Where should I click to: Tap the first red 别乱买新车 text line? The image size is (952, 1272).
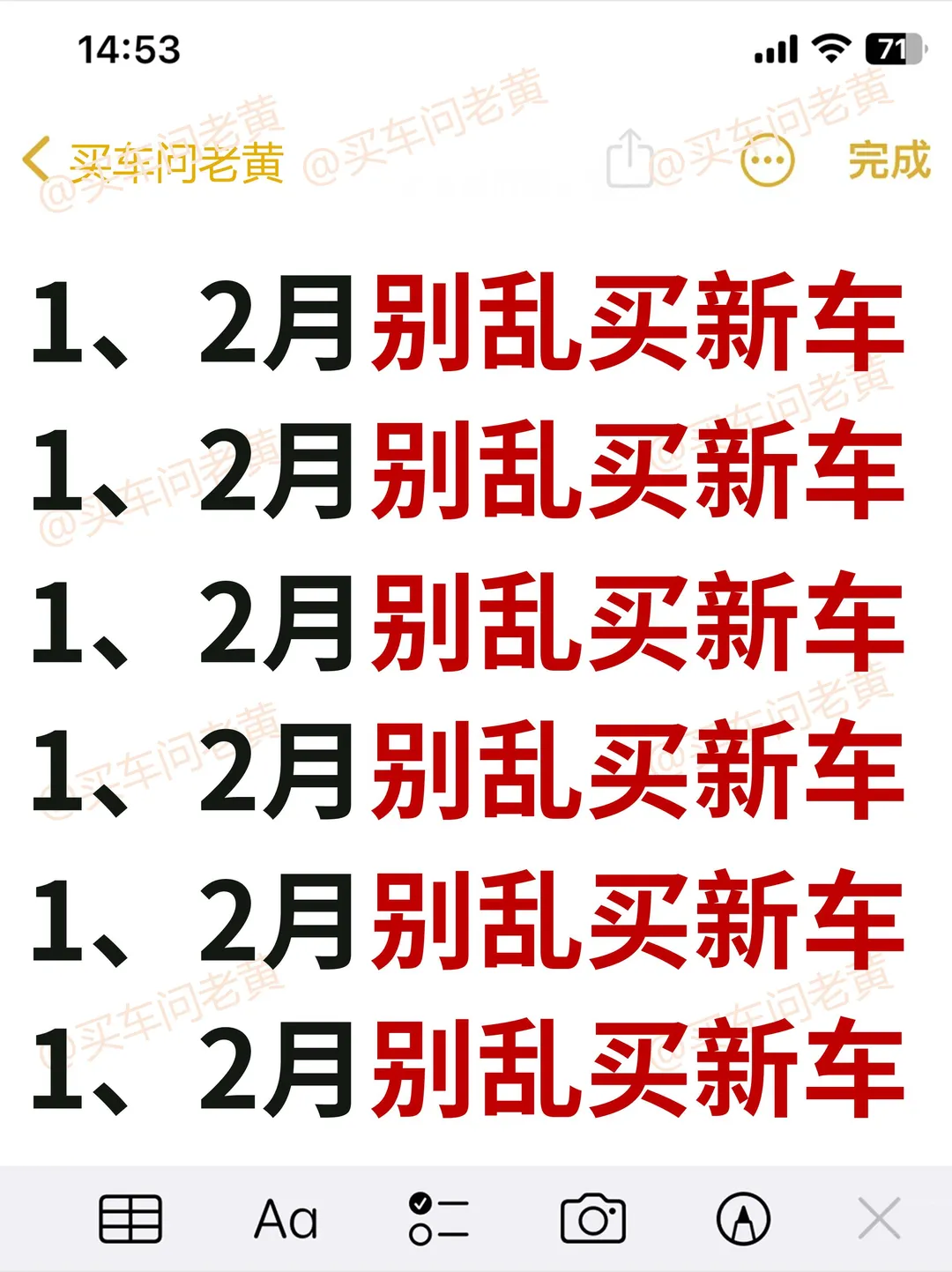635,322
